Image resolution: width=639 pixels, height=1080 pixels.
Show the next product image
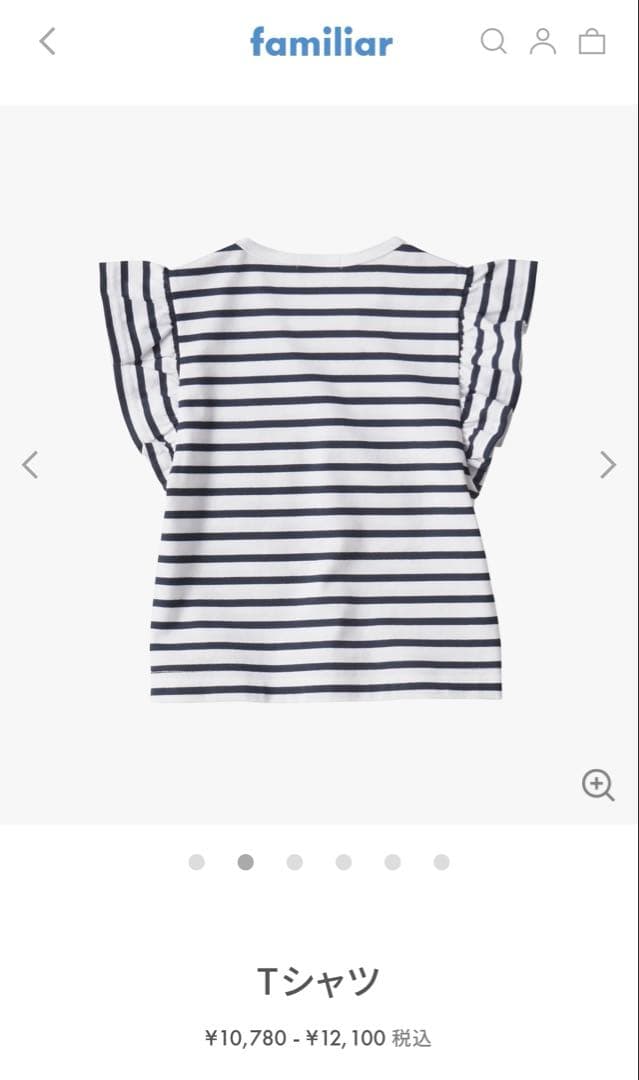[608, 464]
